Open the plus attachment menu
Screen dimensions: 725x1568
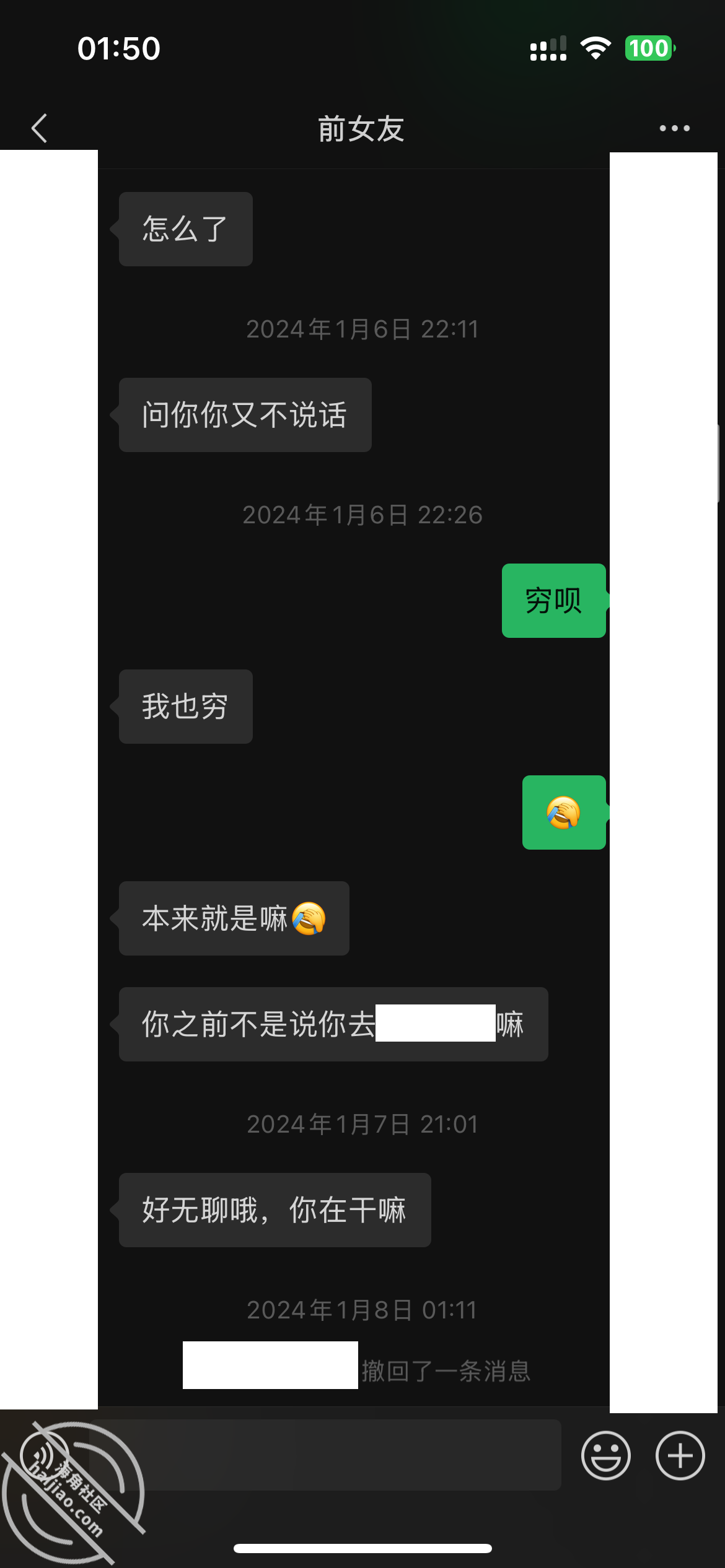[x=680, y=1455]
